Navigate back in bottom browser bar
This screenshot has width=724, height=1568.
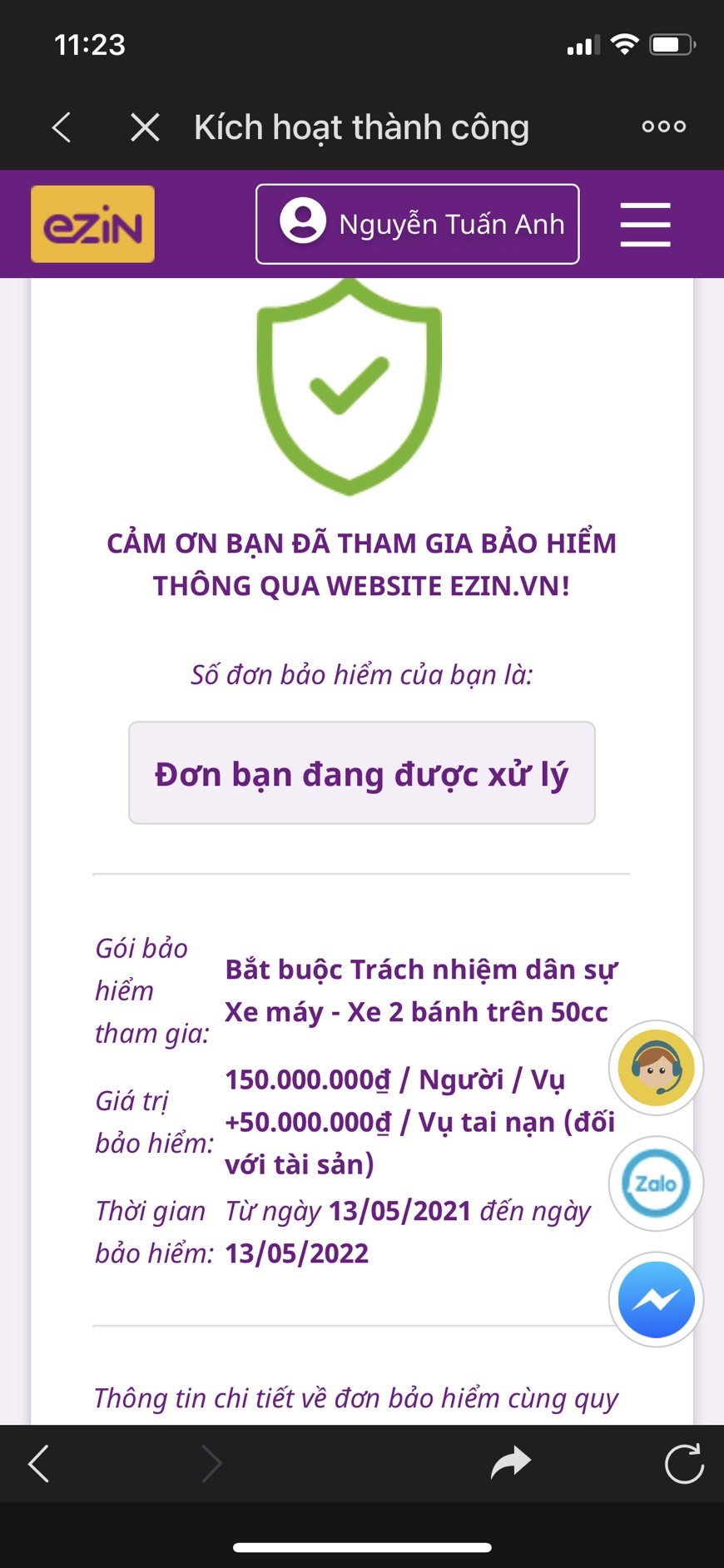click(39, 1463)
